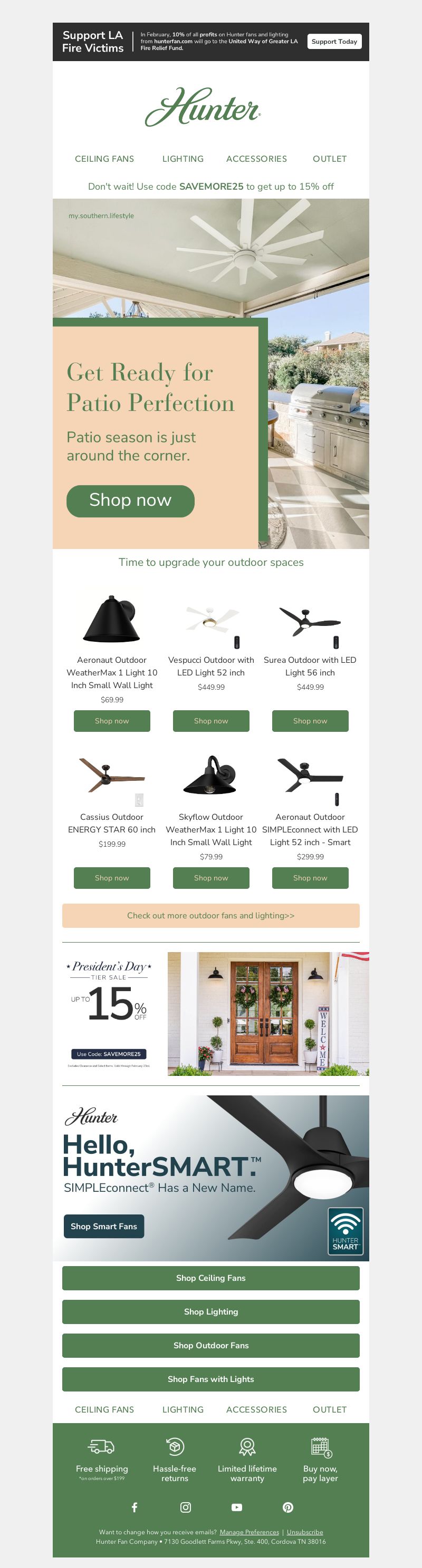The height and width of the screenshot is (1568, 422).
Task: Select the Shop Ceiling Fans button
Action: click(211, 1278)
